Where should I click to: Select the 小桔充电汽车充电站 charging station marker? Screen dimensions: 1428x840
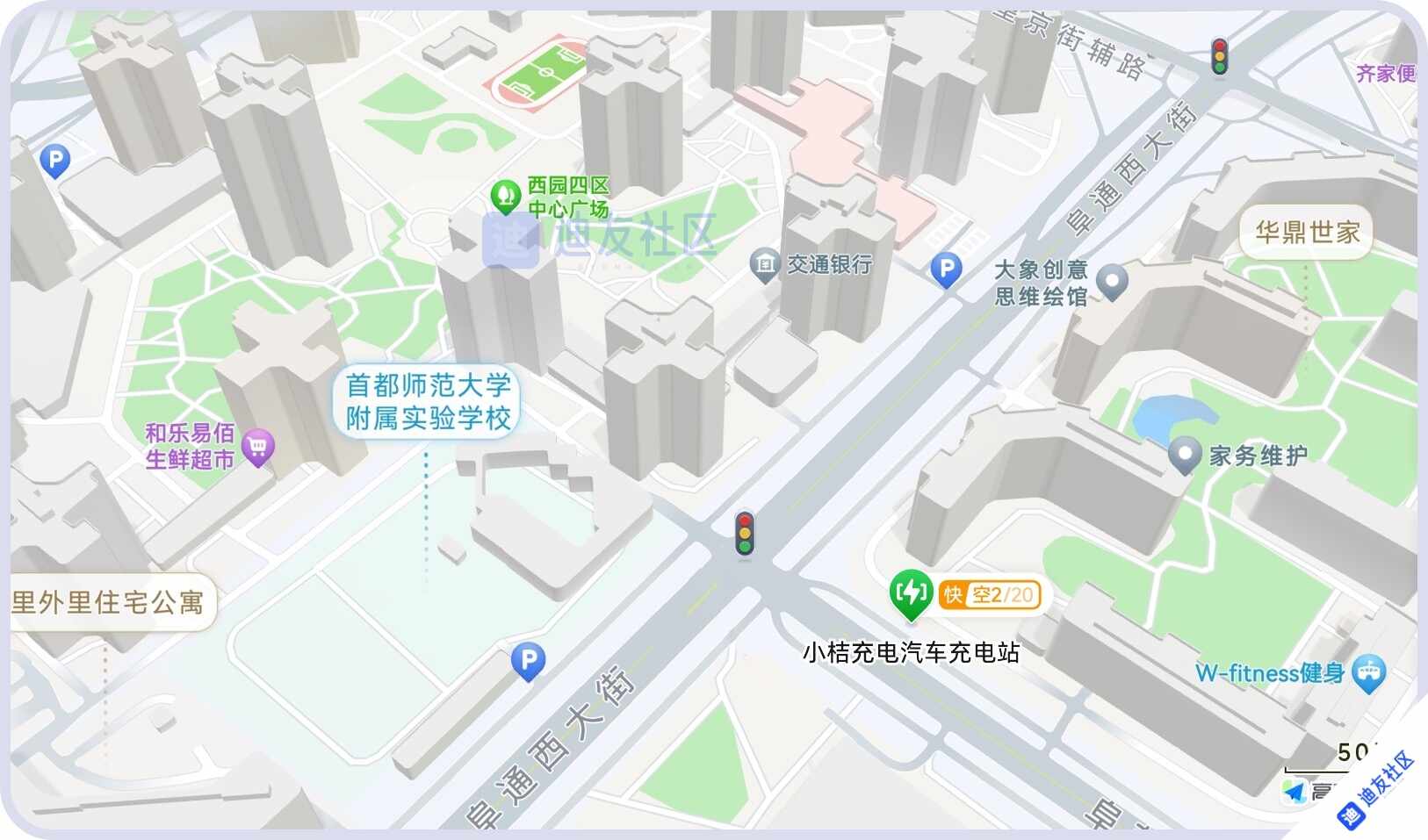(x=911, y=594)
